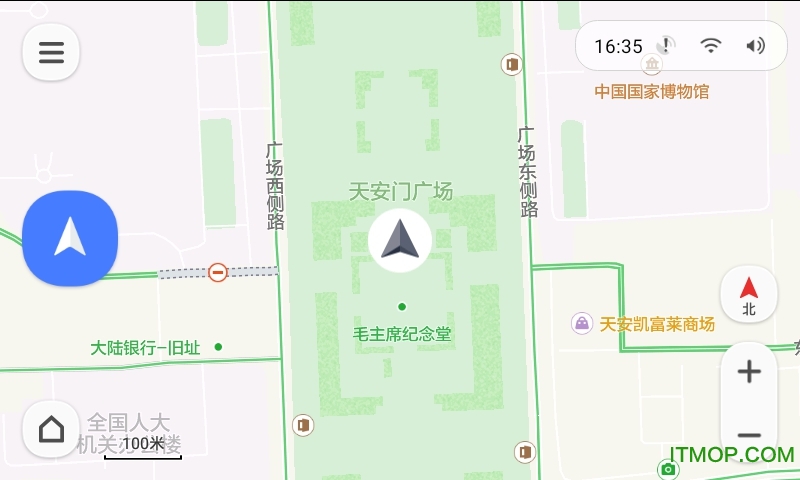
Task: Toggle the sound volume icon
Action: pos(755,46)
